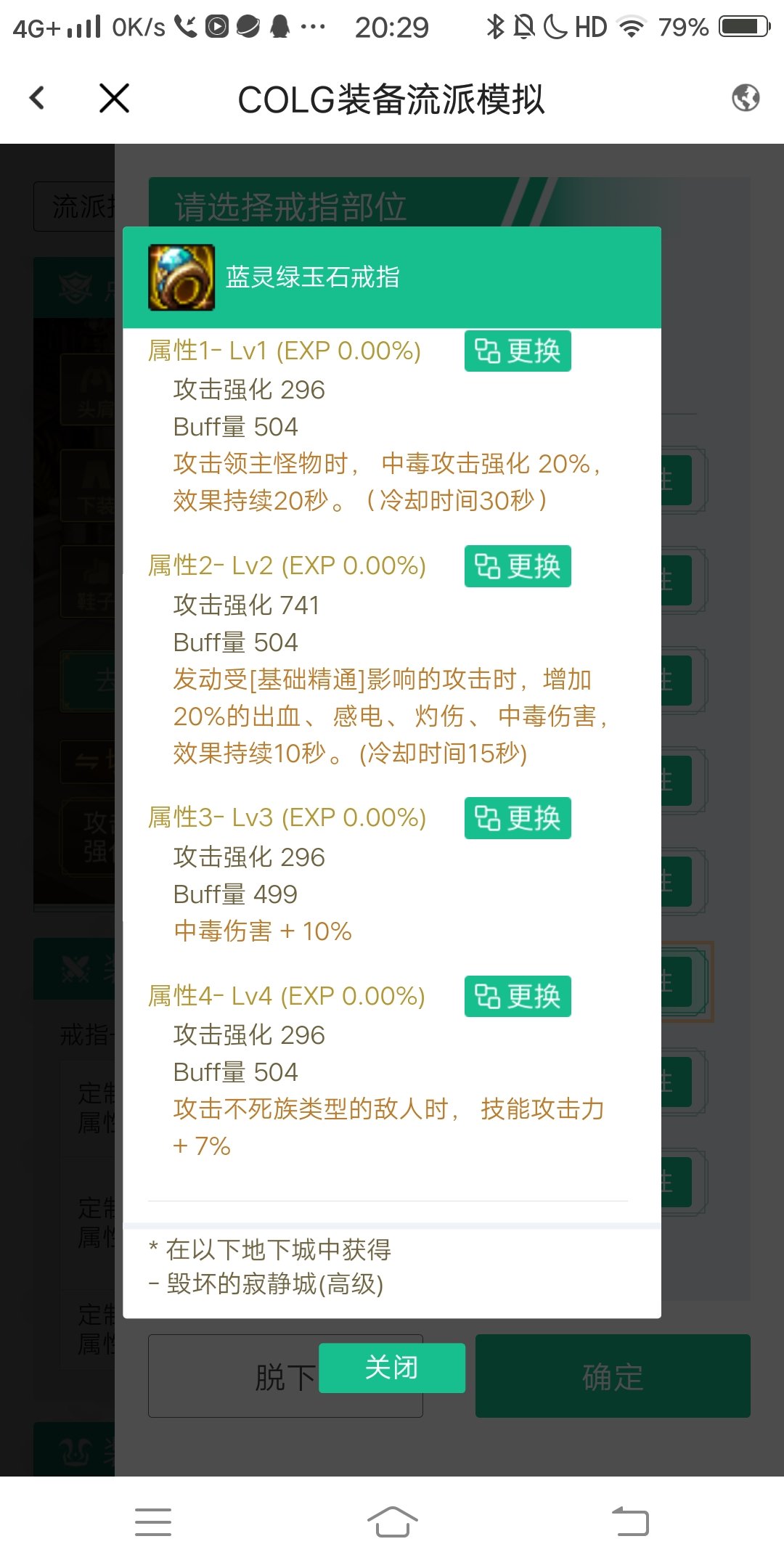Open the system recent apps menu
784x1568 pixels.
tap(153, 1522)
